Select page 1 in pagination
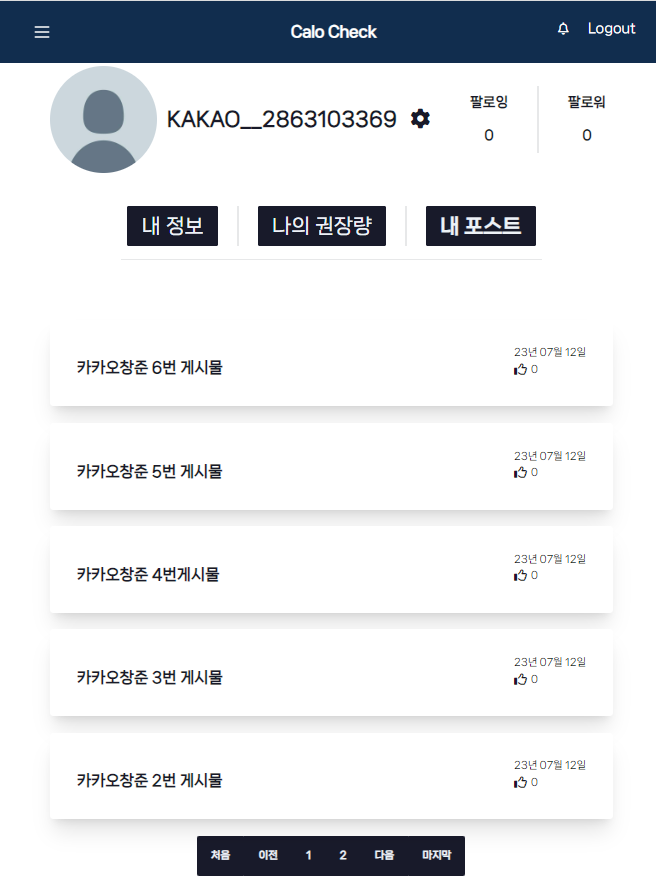 [x=308, y=855]
